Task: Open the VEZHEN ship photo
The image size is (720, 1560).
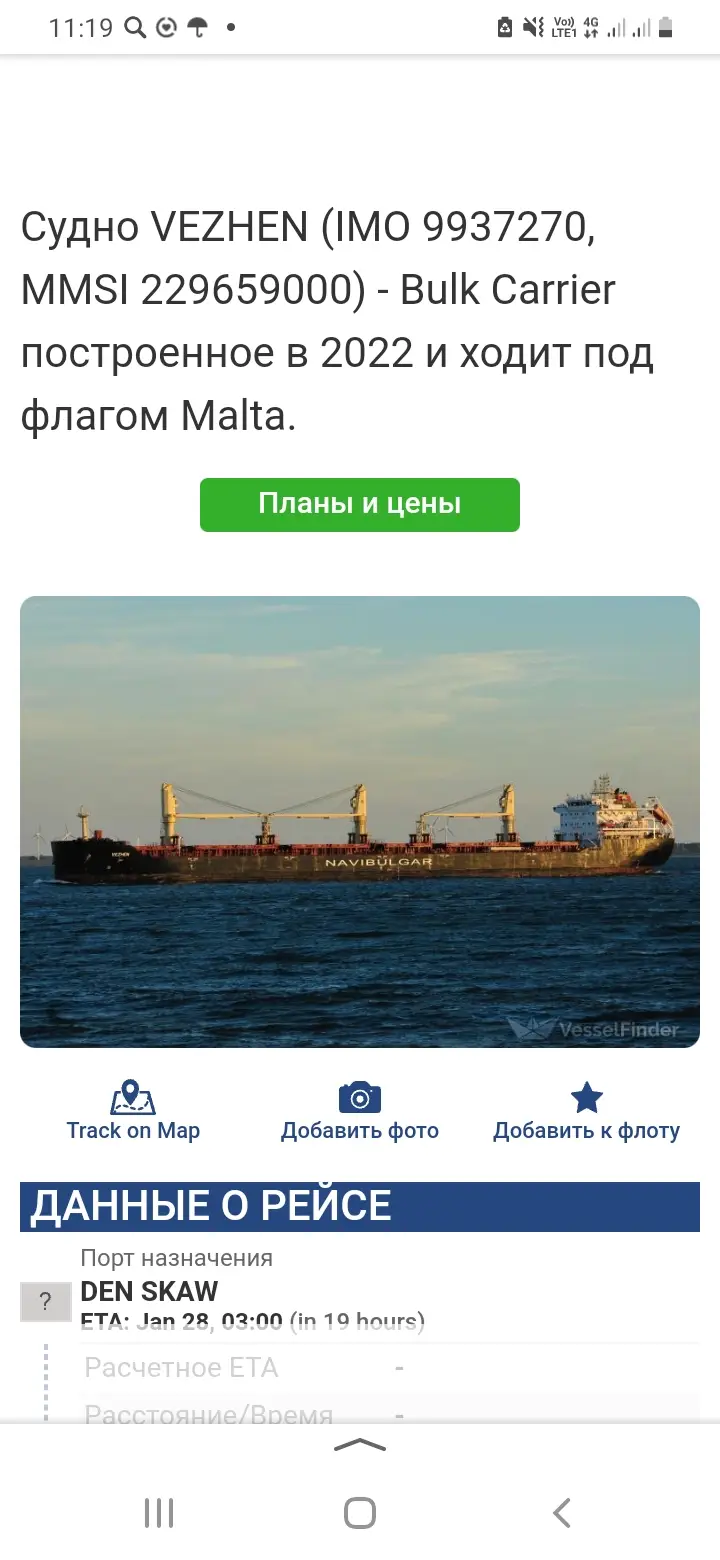Action: (360, 821)
